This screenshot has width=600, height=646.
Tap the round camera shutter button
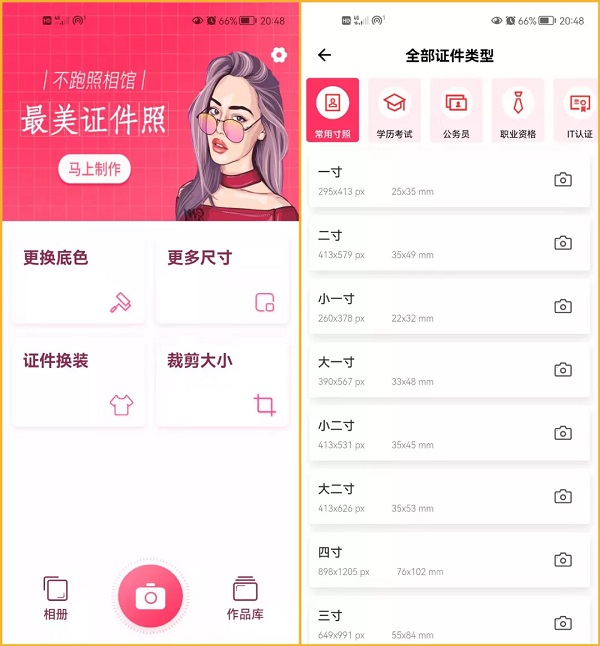pos(150,597)
